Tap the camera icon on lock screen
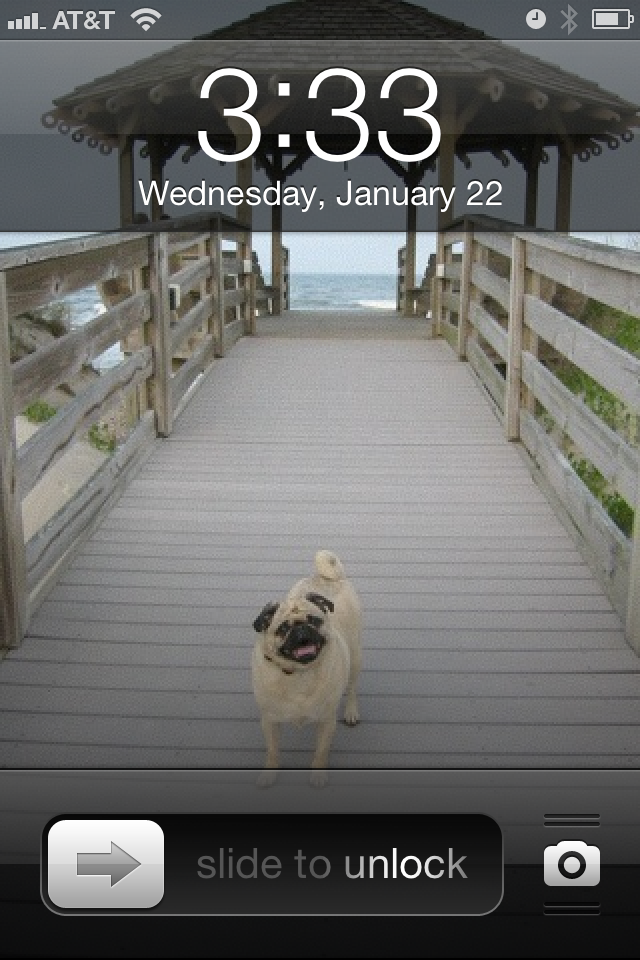The height and width of the screenshot is (960, 640). (572, 864)
